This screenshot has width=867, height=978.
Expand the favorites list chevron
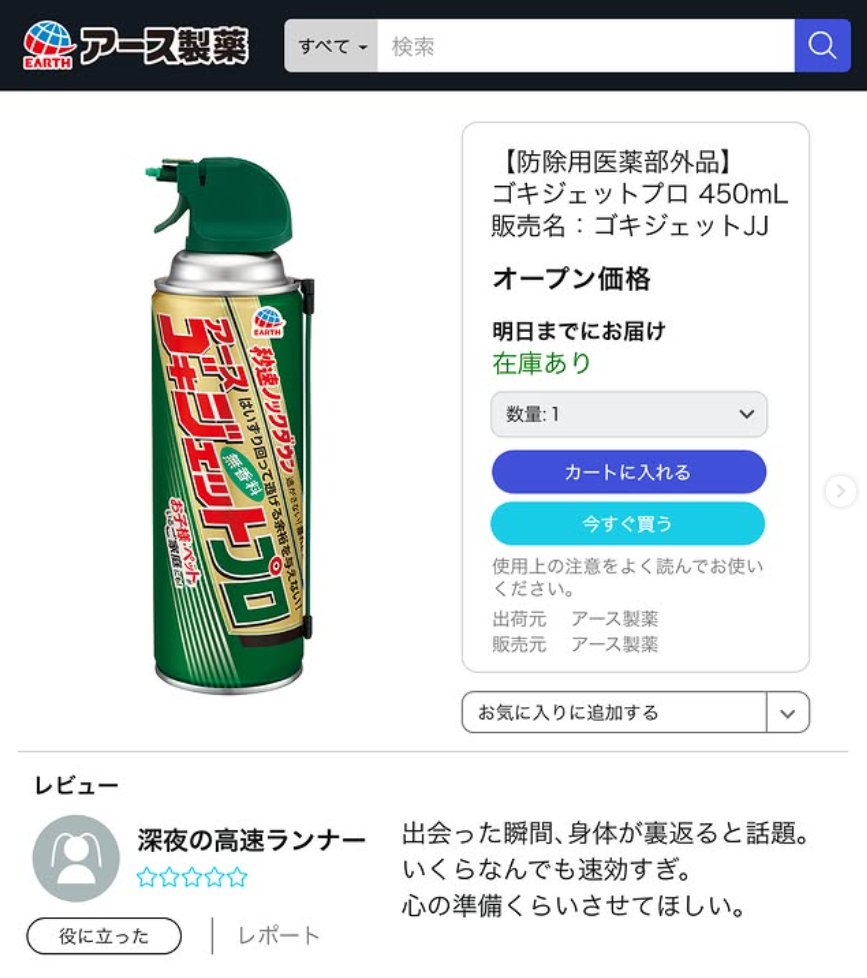tap(788, 713)
